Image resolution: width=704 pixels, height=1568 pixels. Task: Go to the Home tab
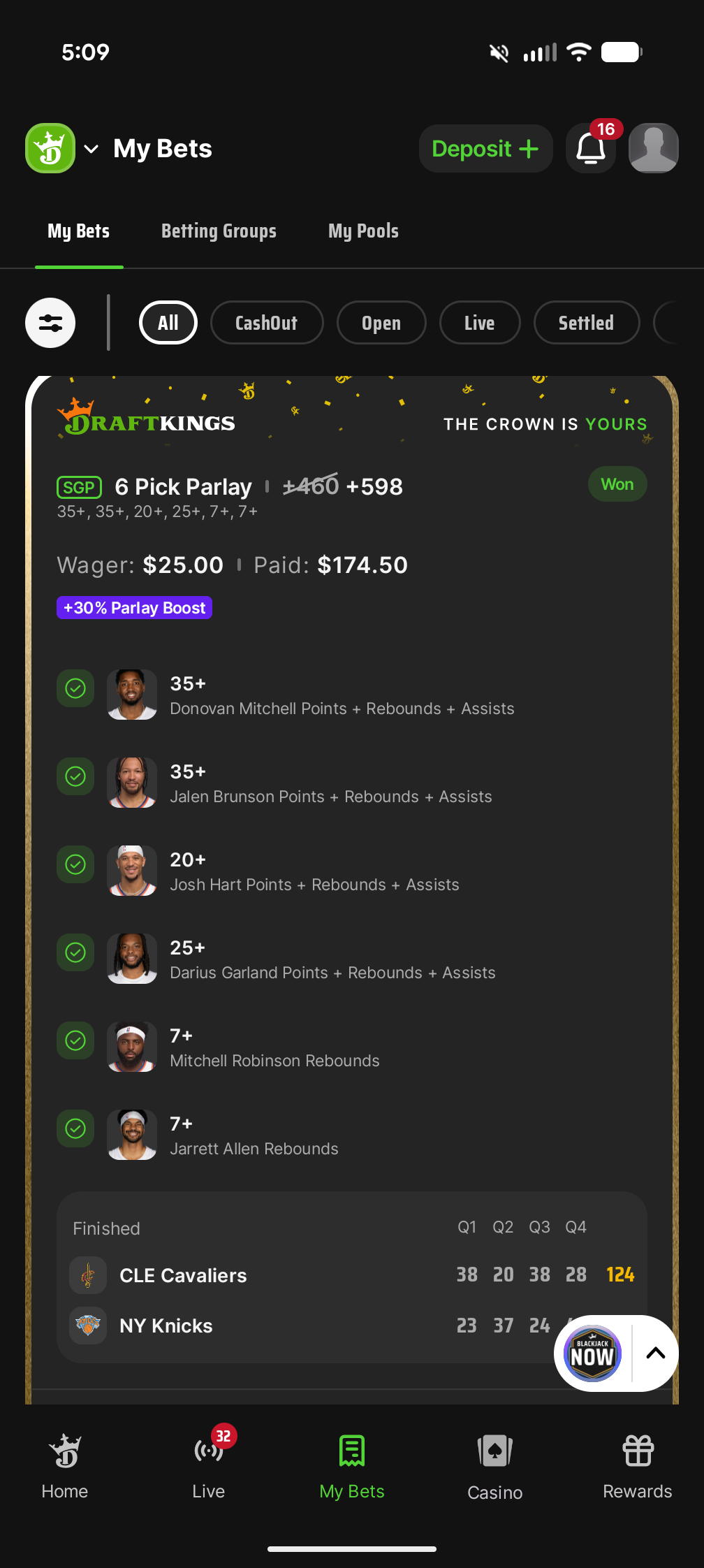[65, 1465]
